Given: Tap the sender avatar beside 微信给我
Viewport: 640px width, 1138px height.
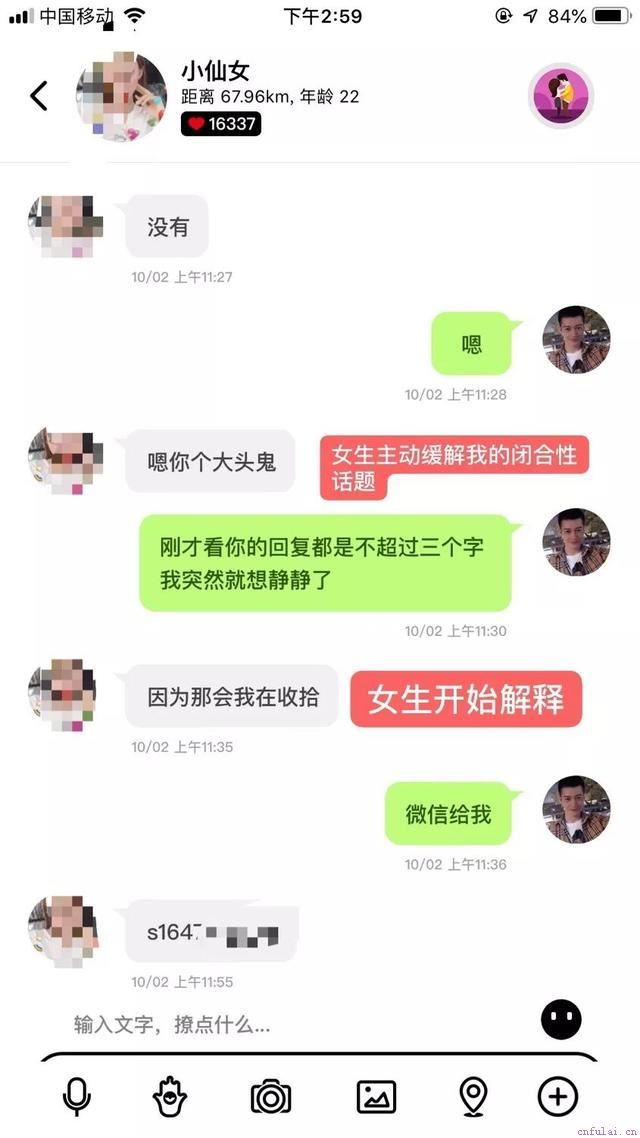Looking at the screenshot, I should [x=576, y=809].
